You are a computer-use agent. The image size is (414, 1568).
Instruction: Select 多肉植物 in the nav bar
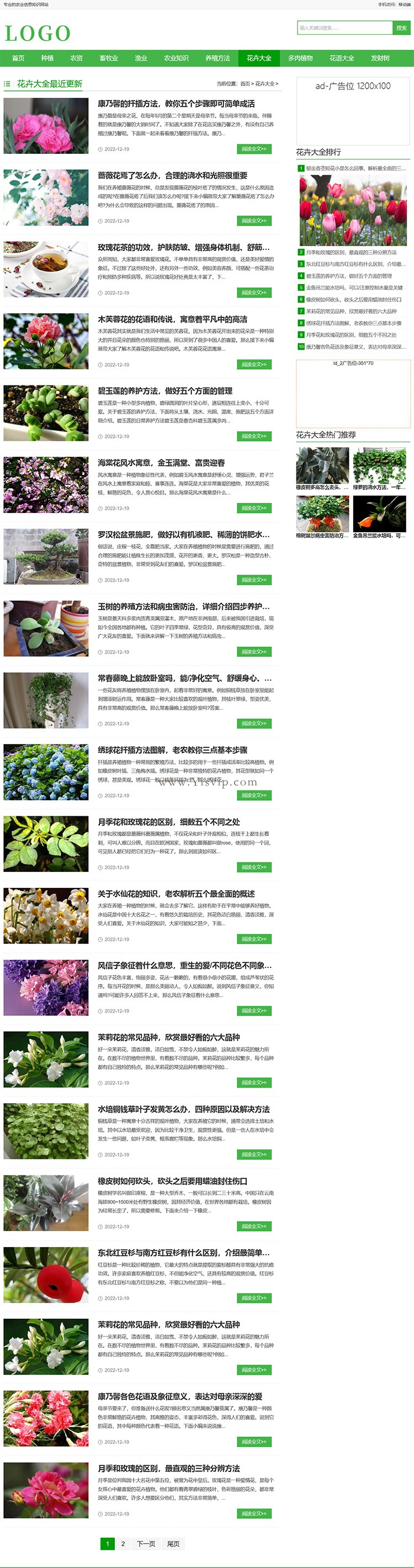click(300, 58)
